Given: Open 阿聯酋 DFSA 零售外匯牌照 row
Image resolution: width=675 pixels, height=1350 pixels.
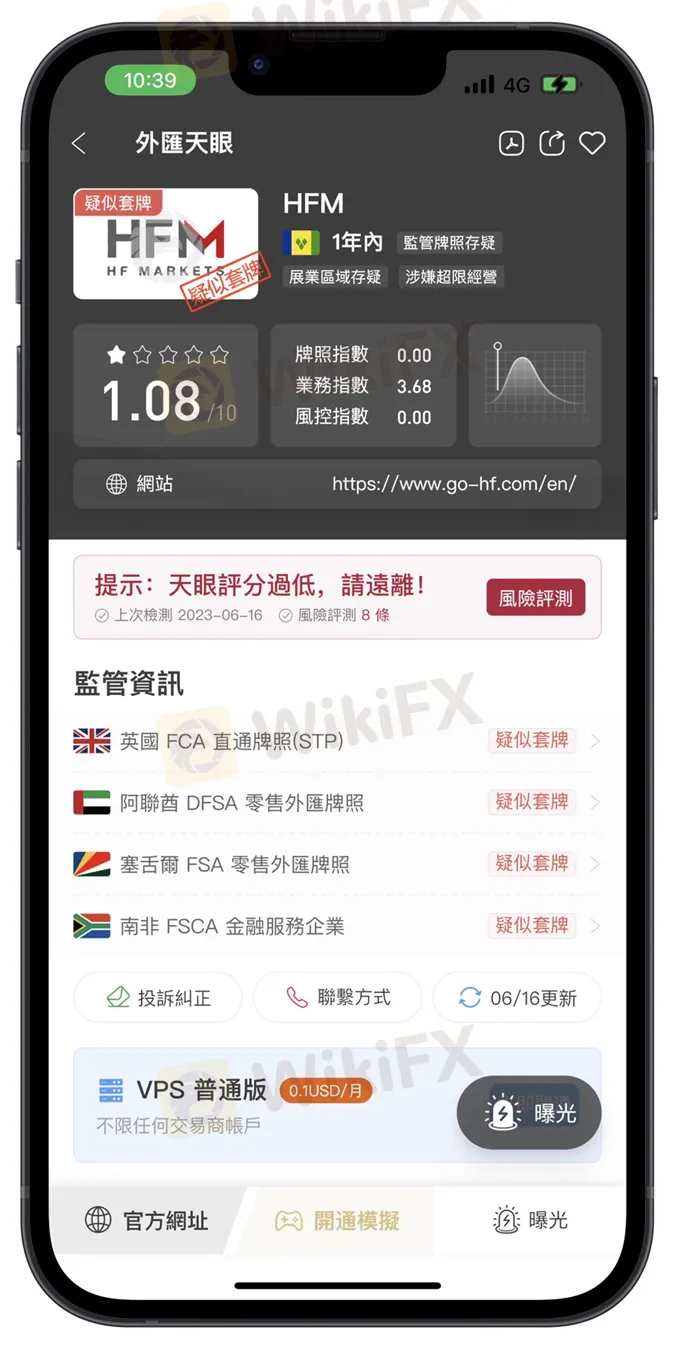Looking at the screenshot, I should pos(337,802).
